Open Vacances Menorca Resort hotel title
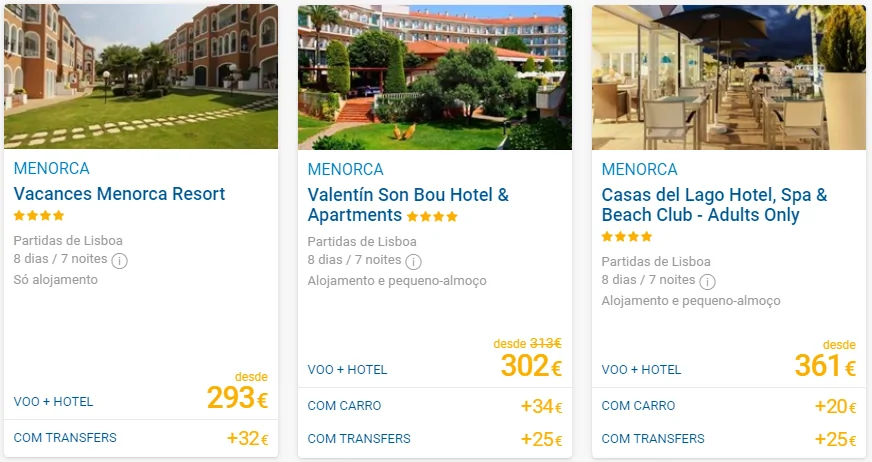Viewport: 872px width, 462px height. click(x=119, y=194)
